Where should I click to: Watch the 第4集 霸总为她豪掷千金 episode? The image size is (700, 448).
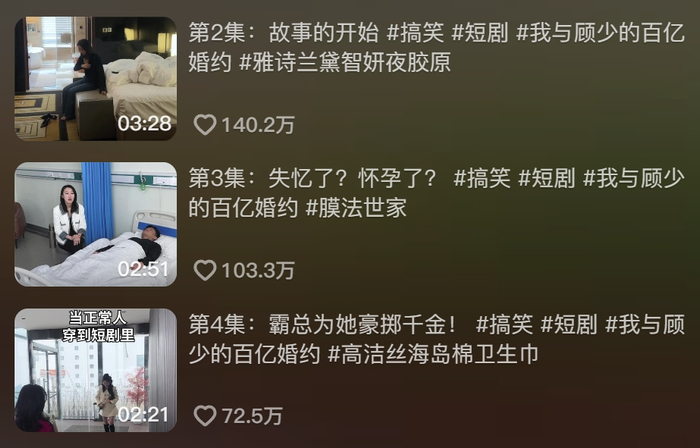coord(95,370)
